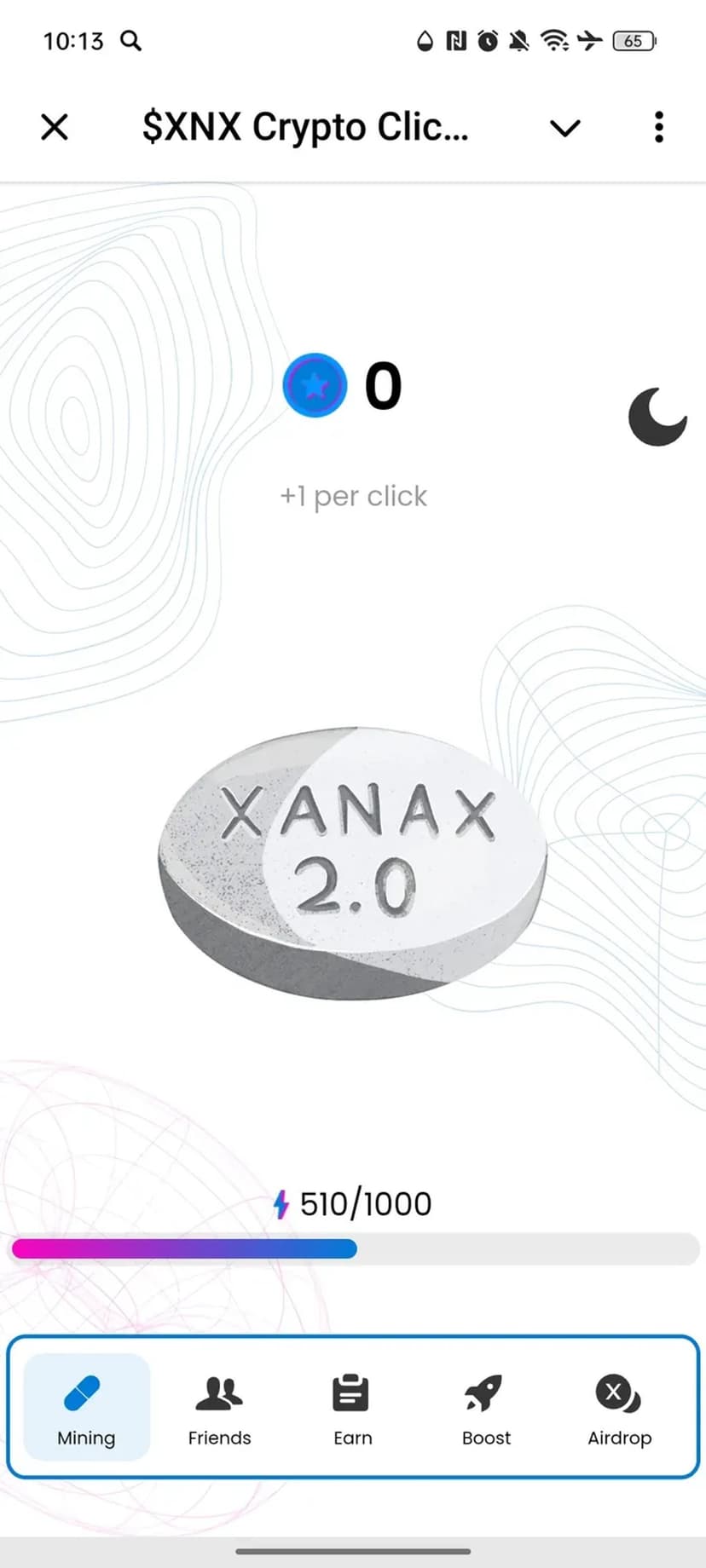
Task: Open the three-dot overflow menu
Action: [658, 128]
